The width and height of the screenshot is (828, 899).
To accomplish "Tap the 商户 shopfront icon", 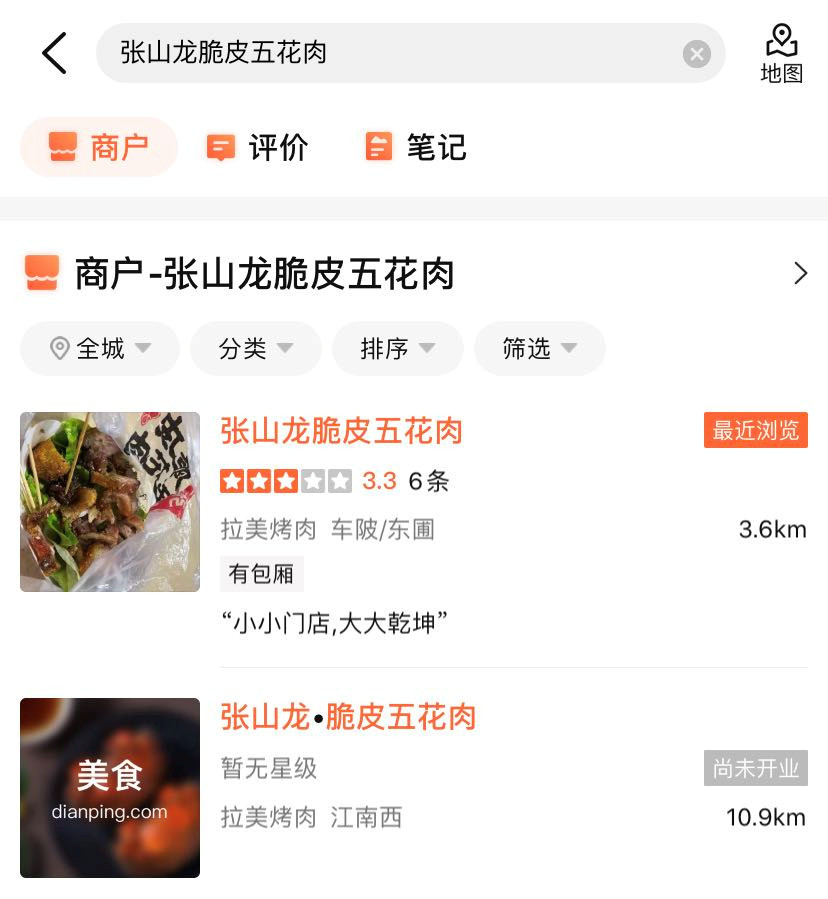I will point(62,146).
